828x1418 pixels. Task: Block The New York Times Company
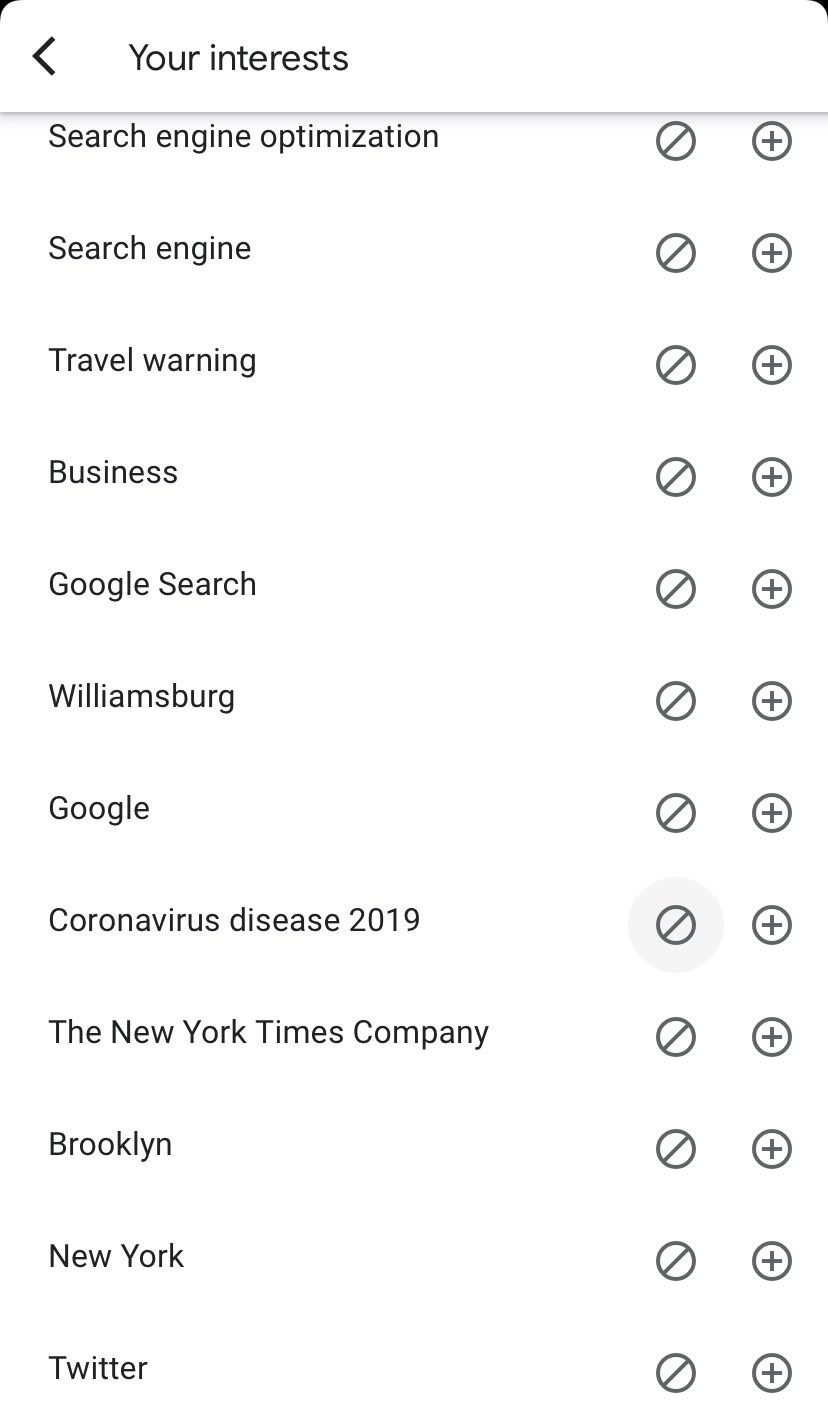676,1037
